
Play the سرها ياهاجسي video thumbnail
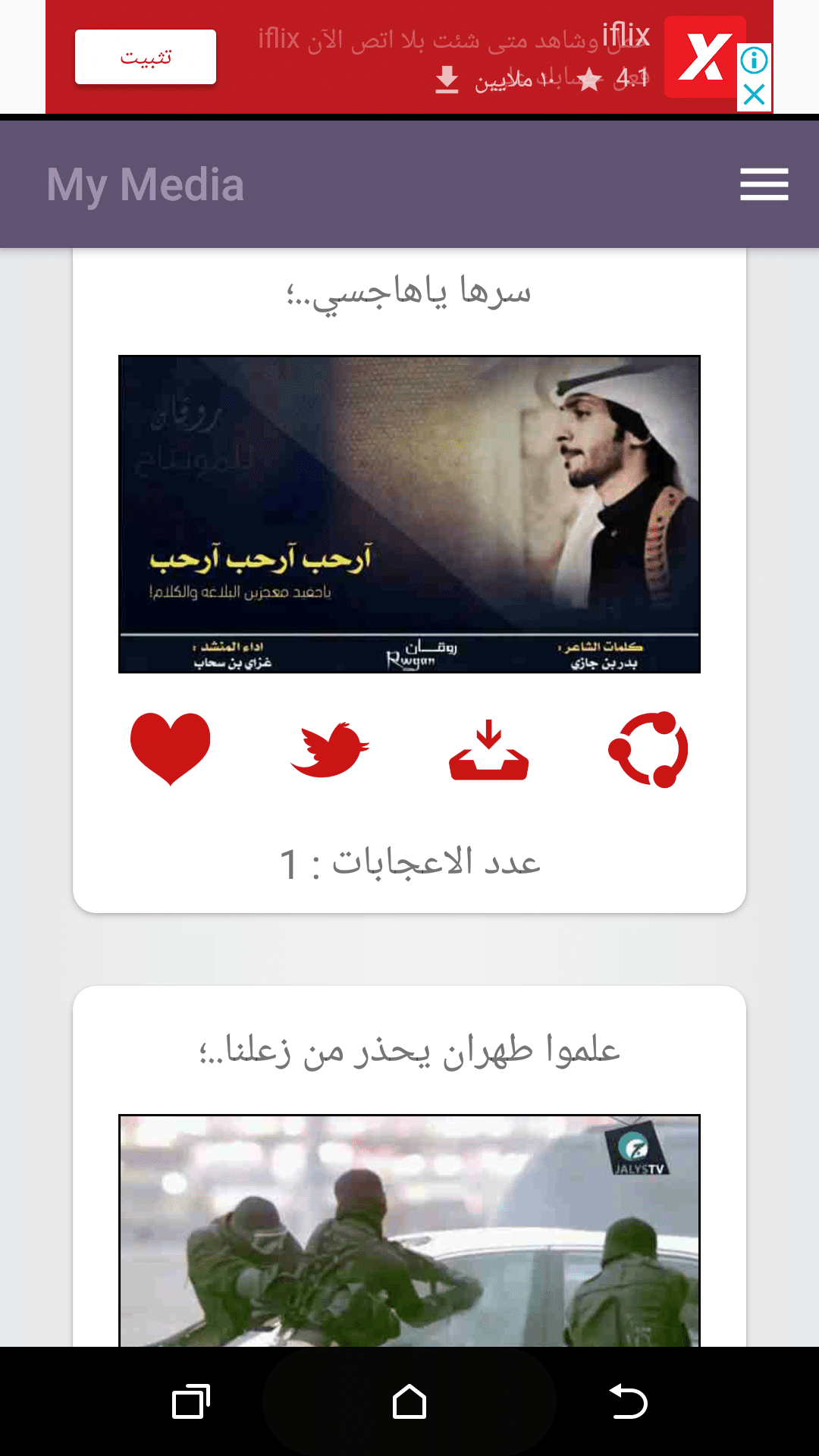[x=409, y=514]
